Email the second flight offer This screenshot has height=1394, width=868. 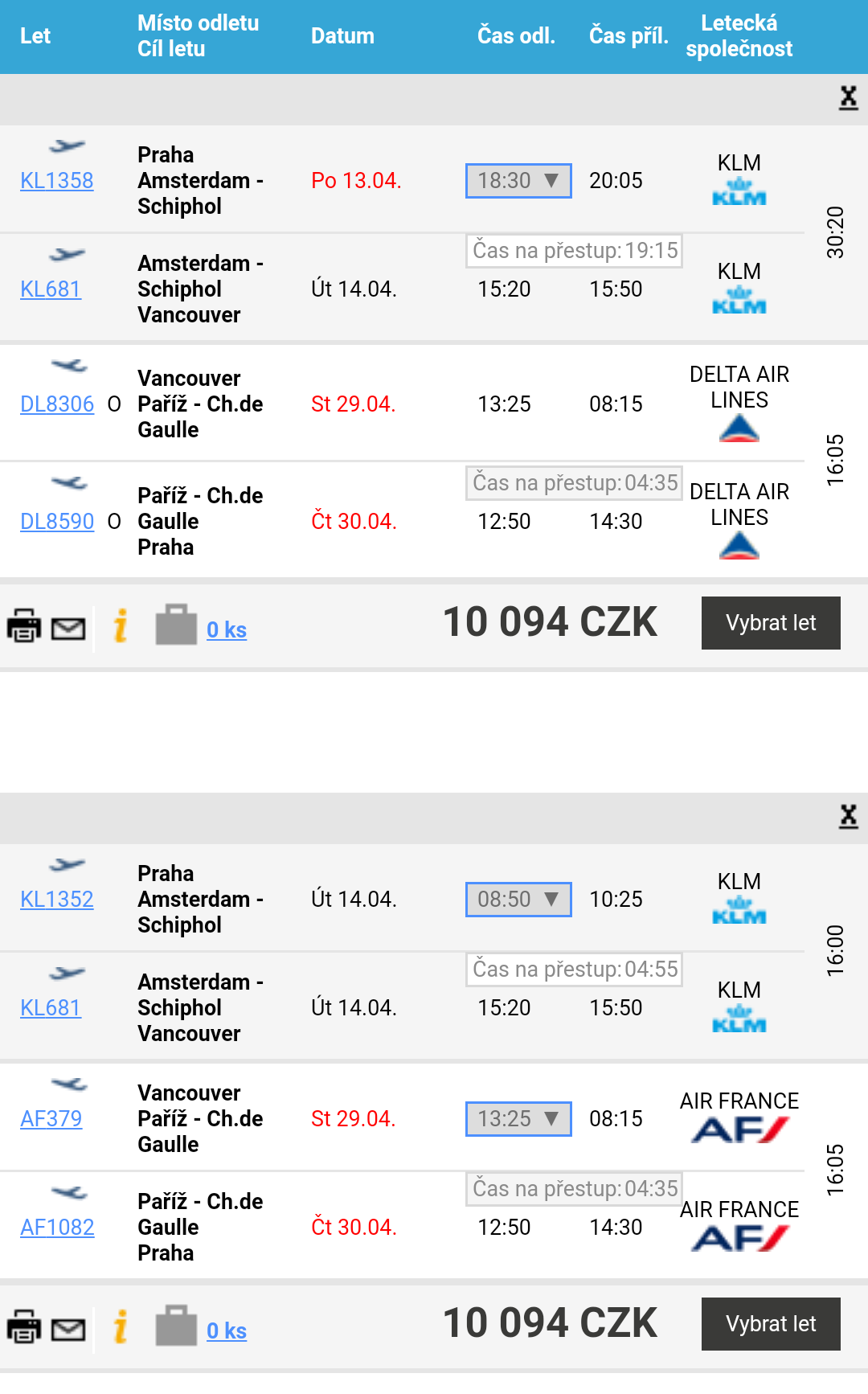click(x=68, y=1330)
